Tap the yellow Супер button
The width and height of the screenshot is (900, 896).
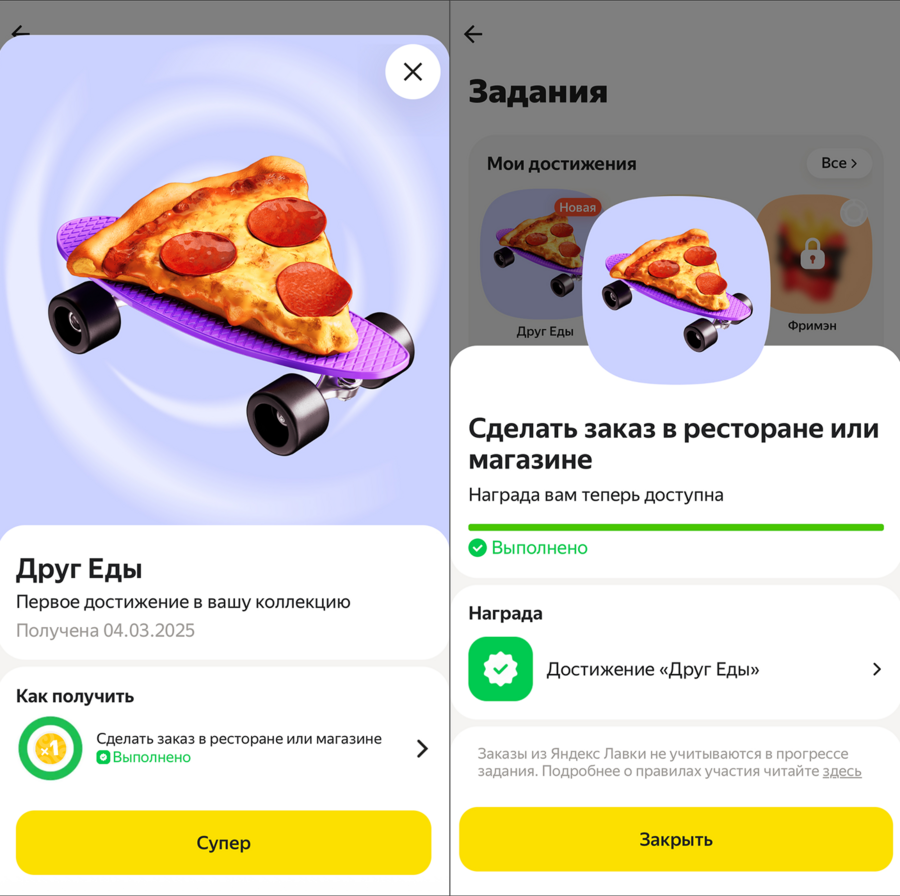coord(223,843)
